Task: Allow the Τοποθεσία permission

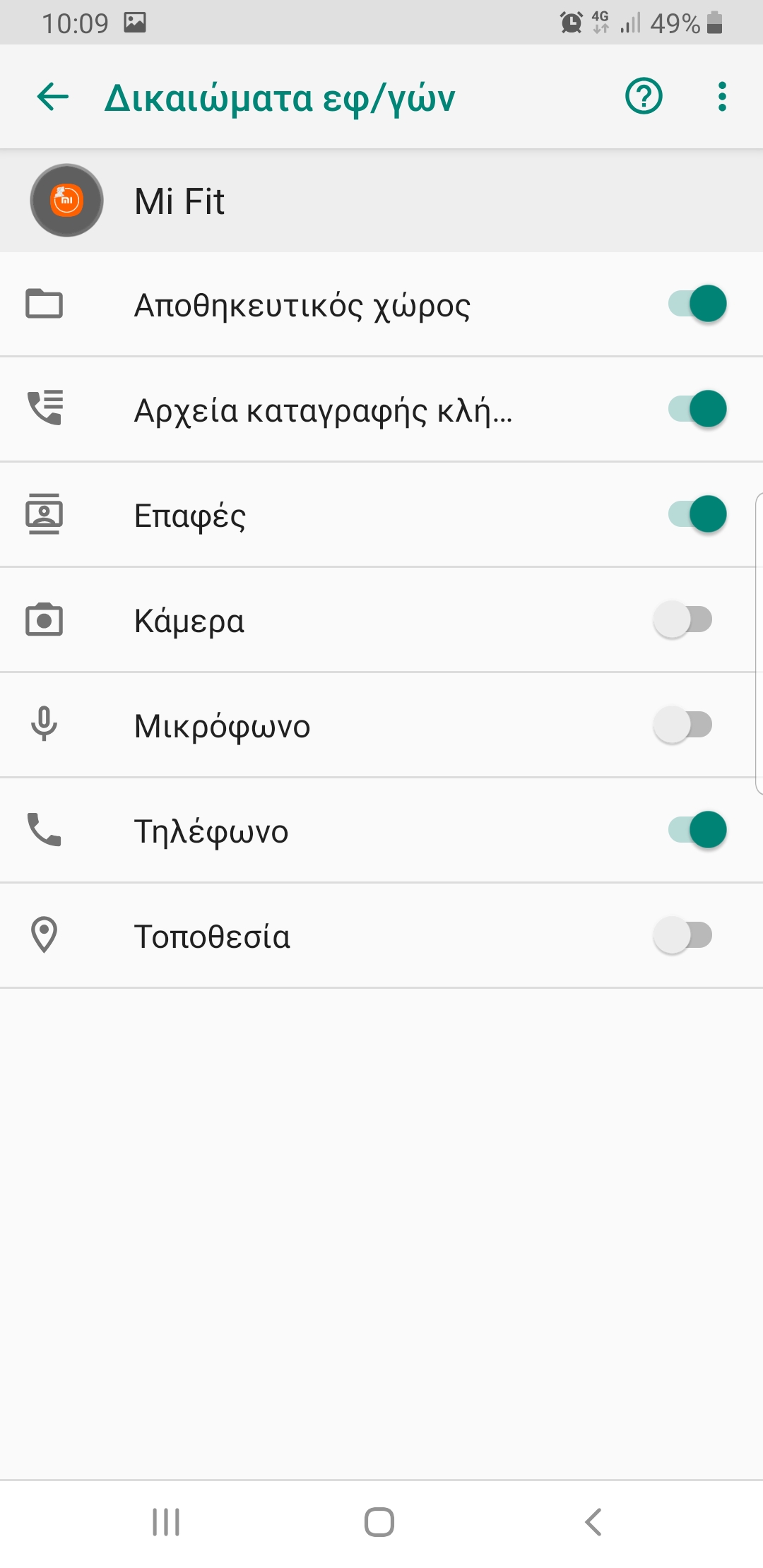Action: click(x=683, y=935)
